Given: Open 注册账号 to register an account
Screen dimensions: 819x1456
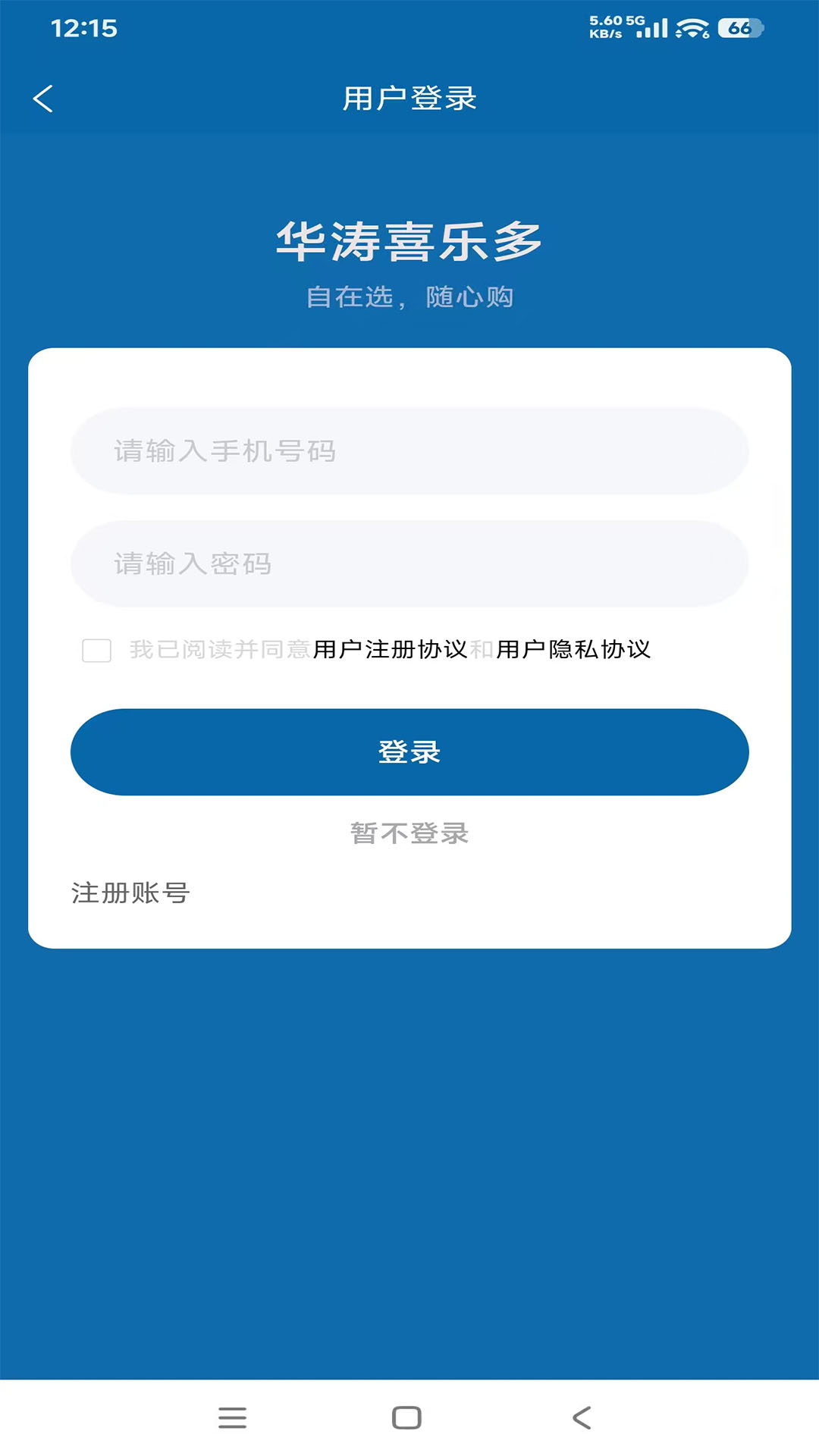Looking at the screenshot, I should (130, 893).
